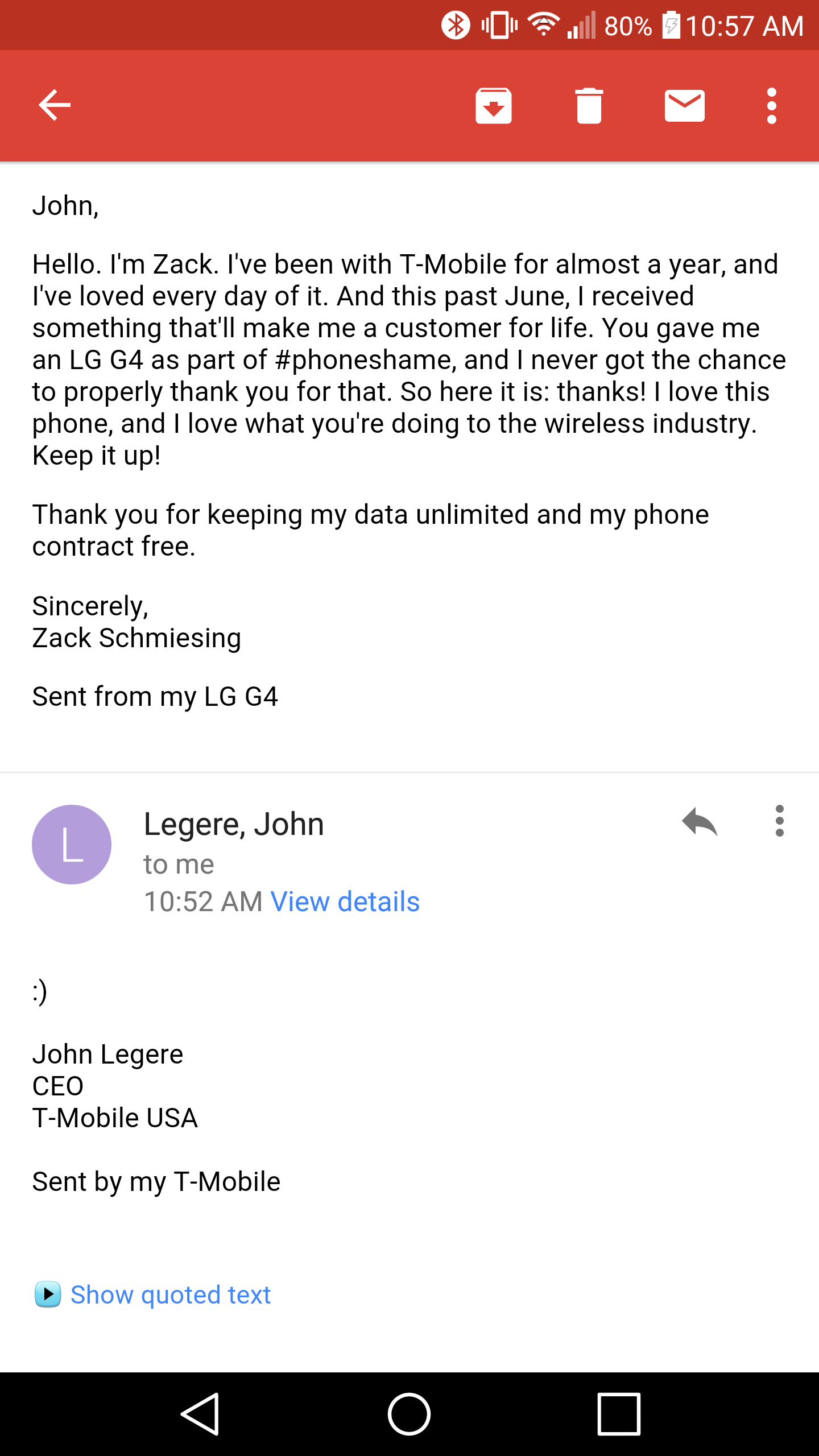The width and height of the screenshot is (819, 1456).
Task: Open the Legere, John sender avatar
Action: click(x=72, y=844)
